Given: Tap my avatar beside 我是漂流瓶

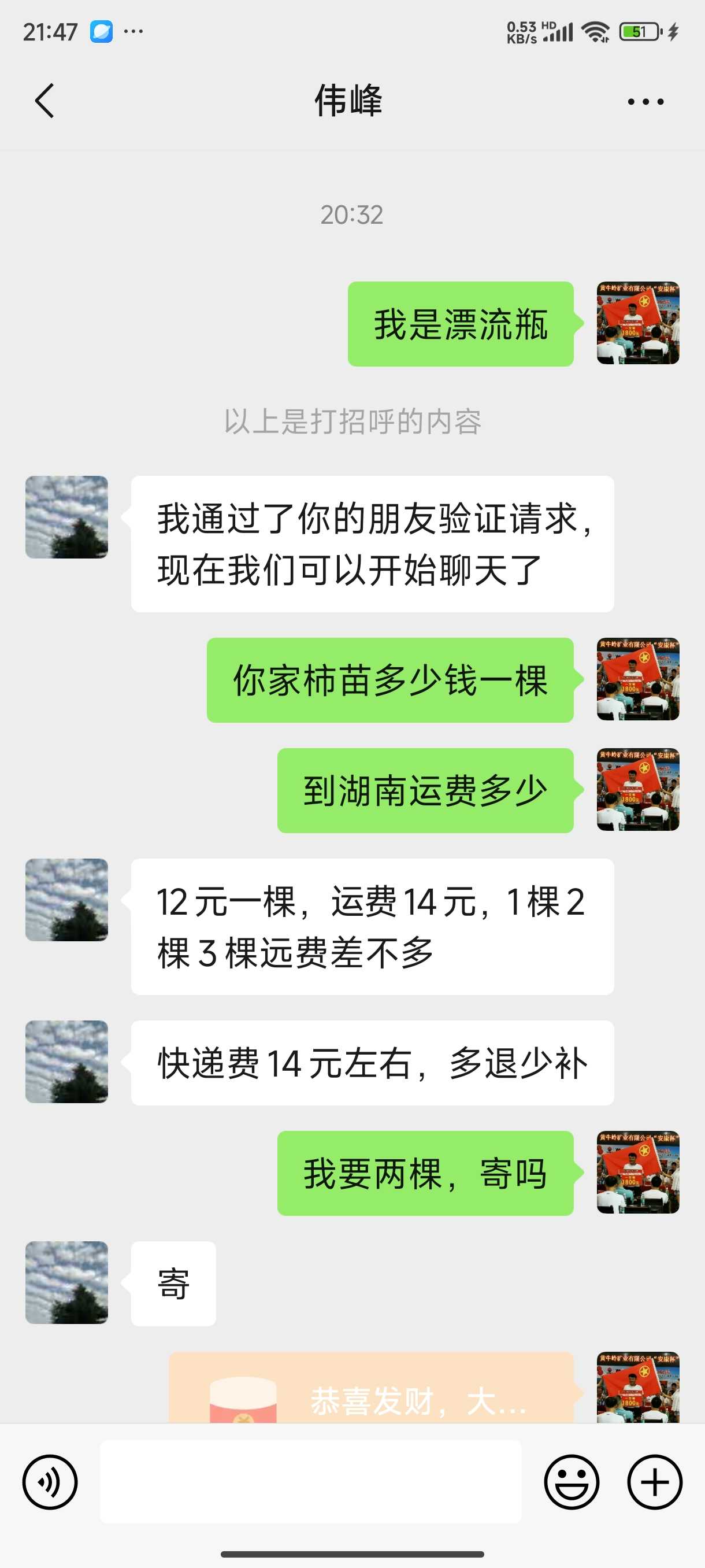Looking at the screenshot, I should (637, 323).
